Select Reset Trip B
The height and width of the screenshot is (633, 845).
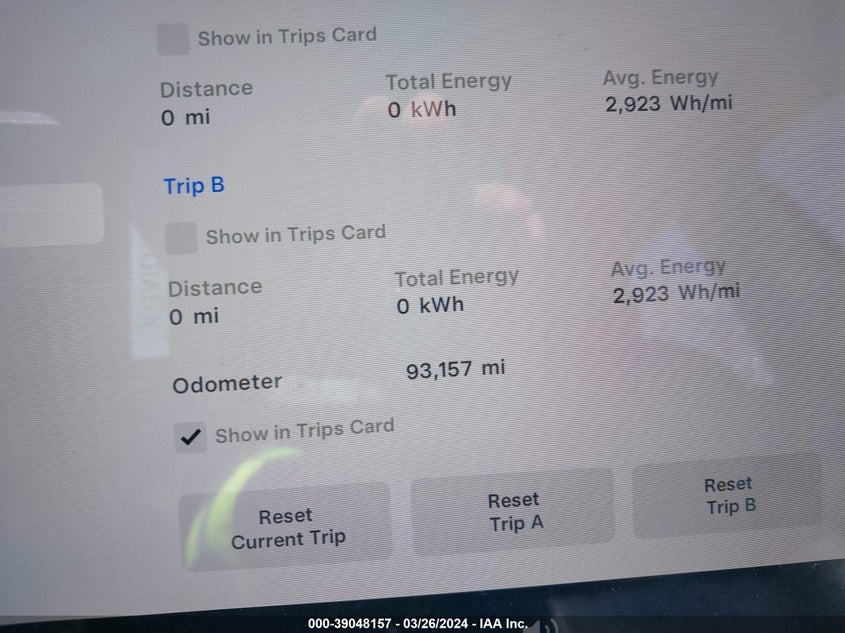(729, 496)
